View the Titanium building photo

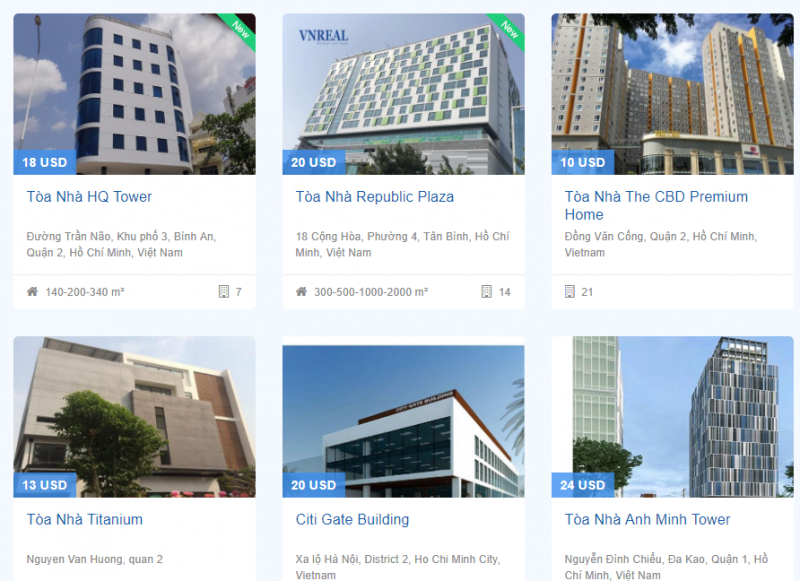point(134,415)
